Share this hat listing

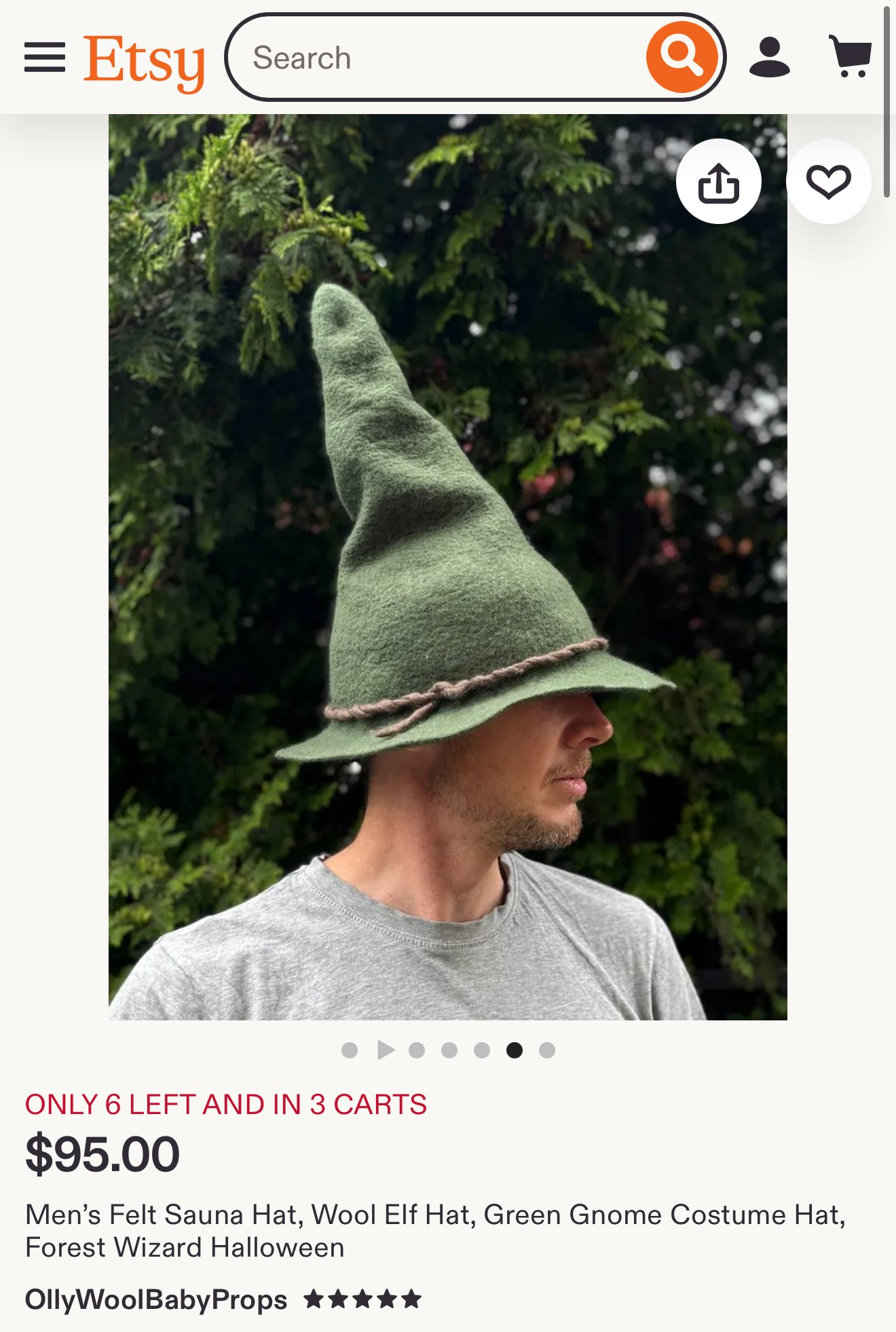[x=719, y=181]
